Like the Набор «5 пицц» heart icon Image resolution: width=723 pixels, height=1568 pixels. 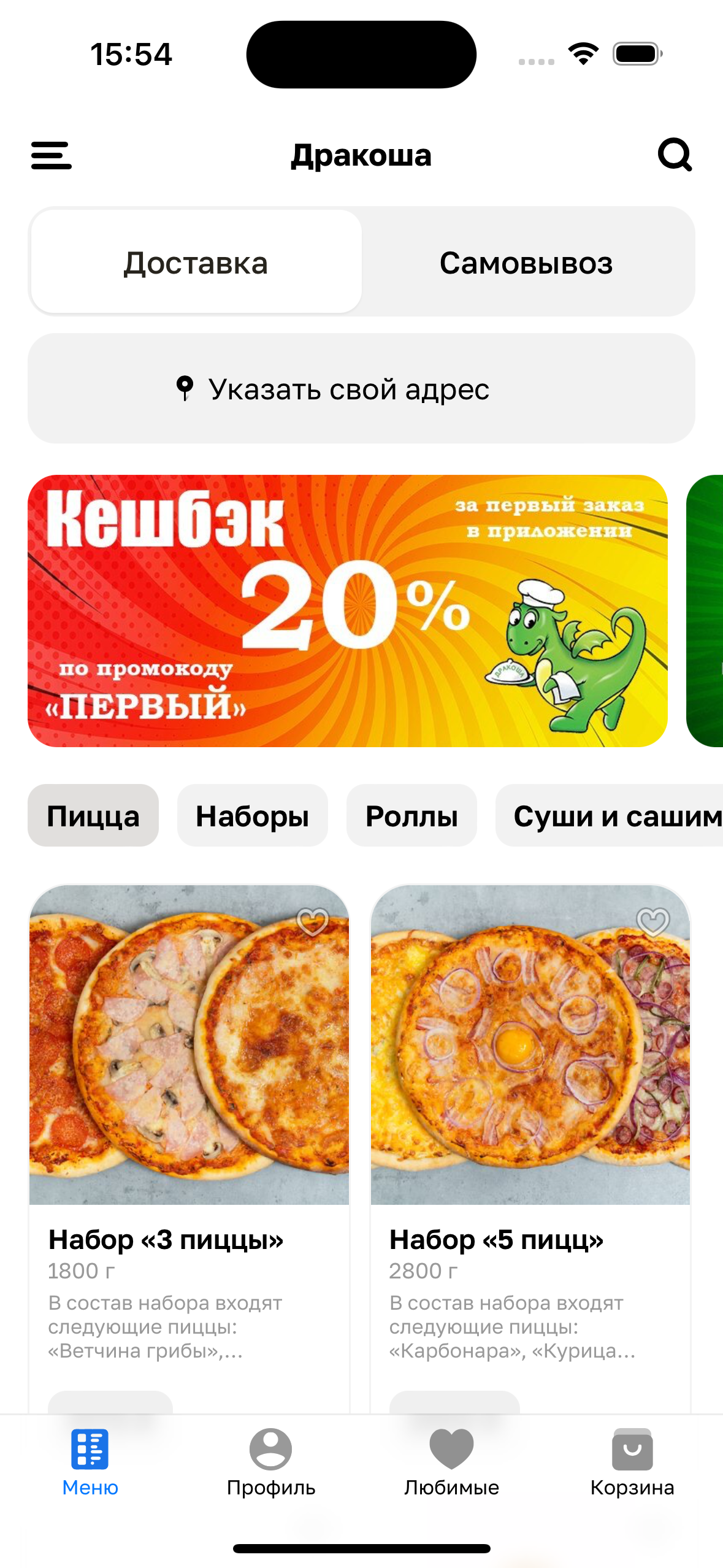pyautogui.click(x=652, y=921)
